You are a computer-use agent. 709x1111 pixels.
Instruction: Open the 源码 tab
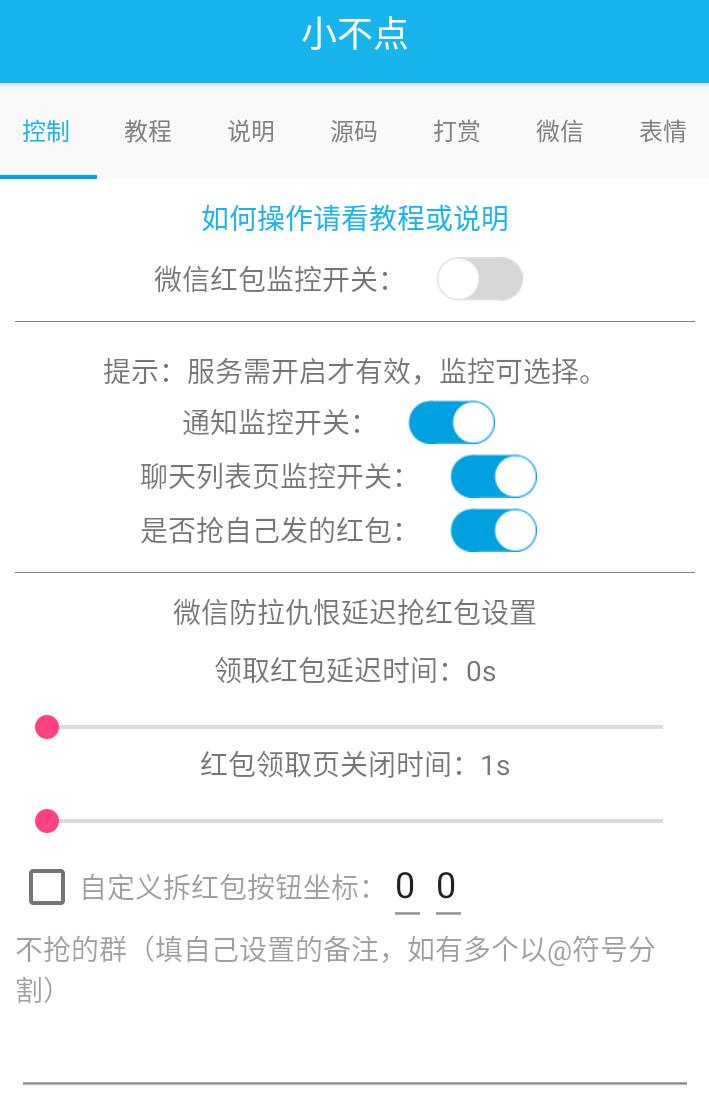(354, 131)
